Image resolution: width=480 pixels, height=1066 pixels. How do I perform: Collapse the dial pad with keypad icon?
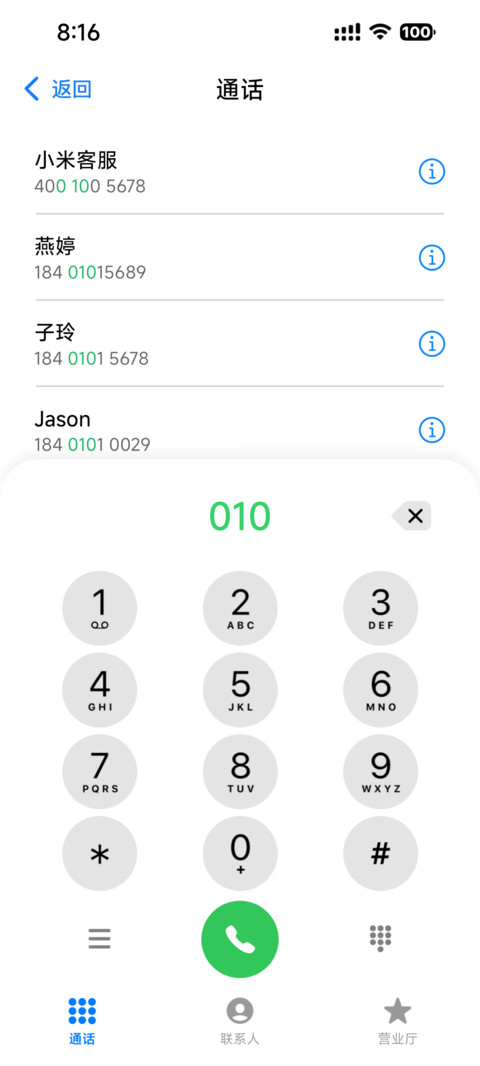point(380,938)
